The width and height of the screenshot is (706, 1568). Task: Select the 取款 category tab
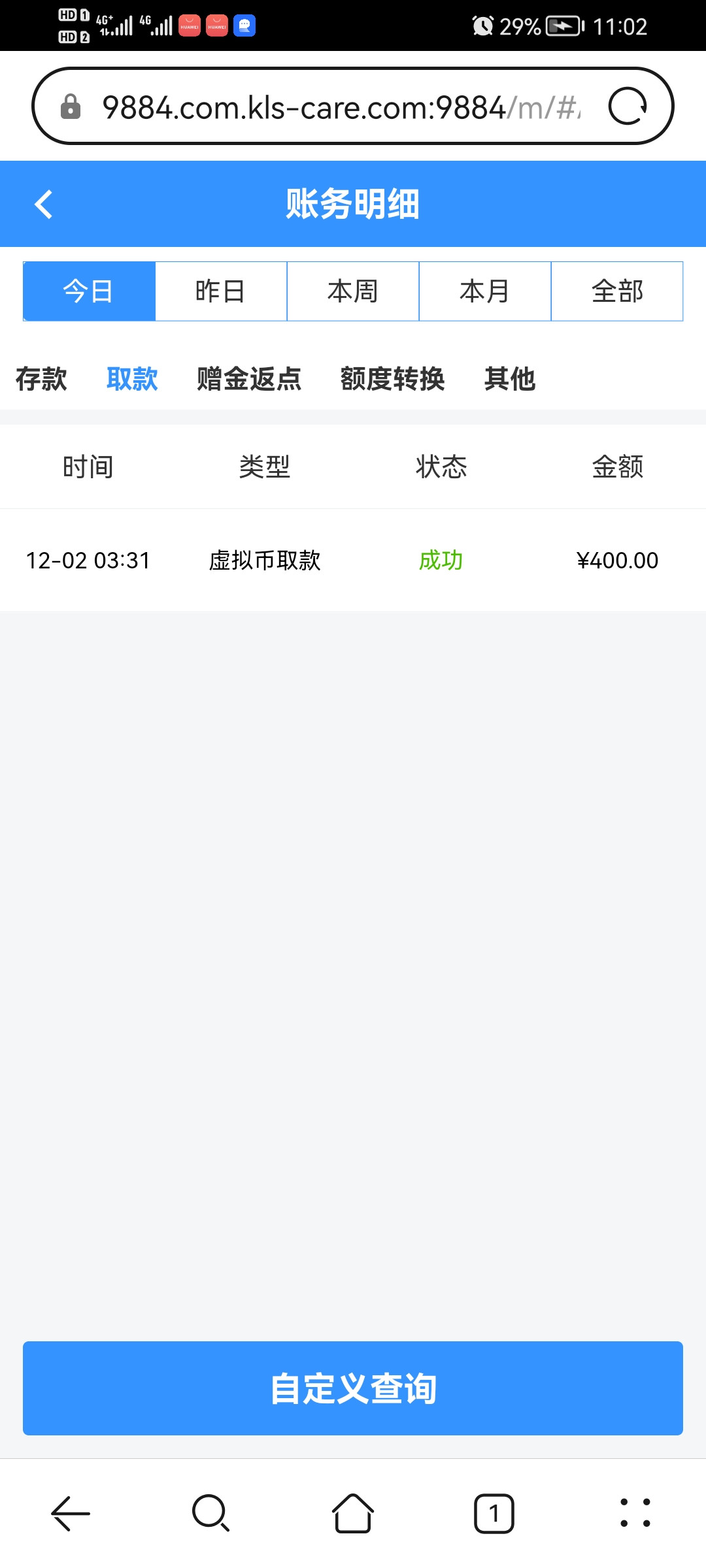tap(132, 379)
